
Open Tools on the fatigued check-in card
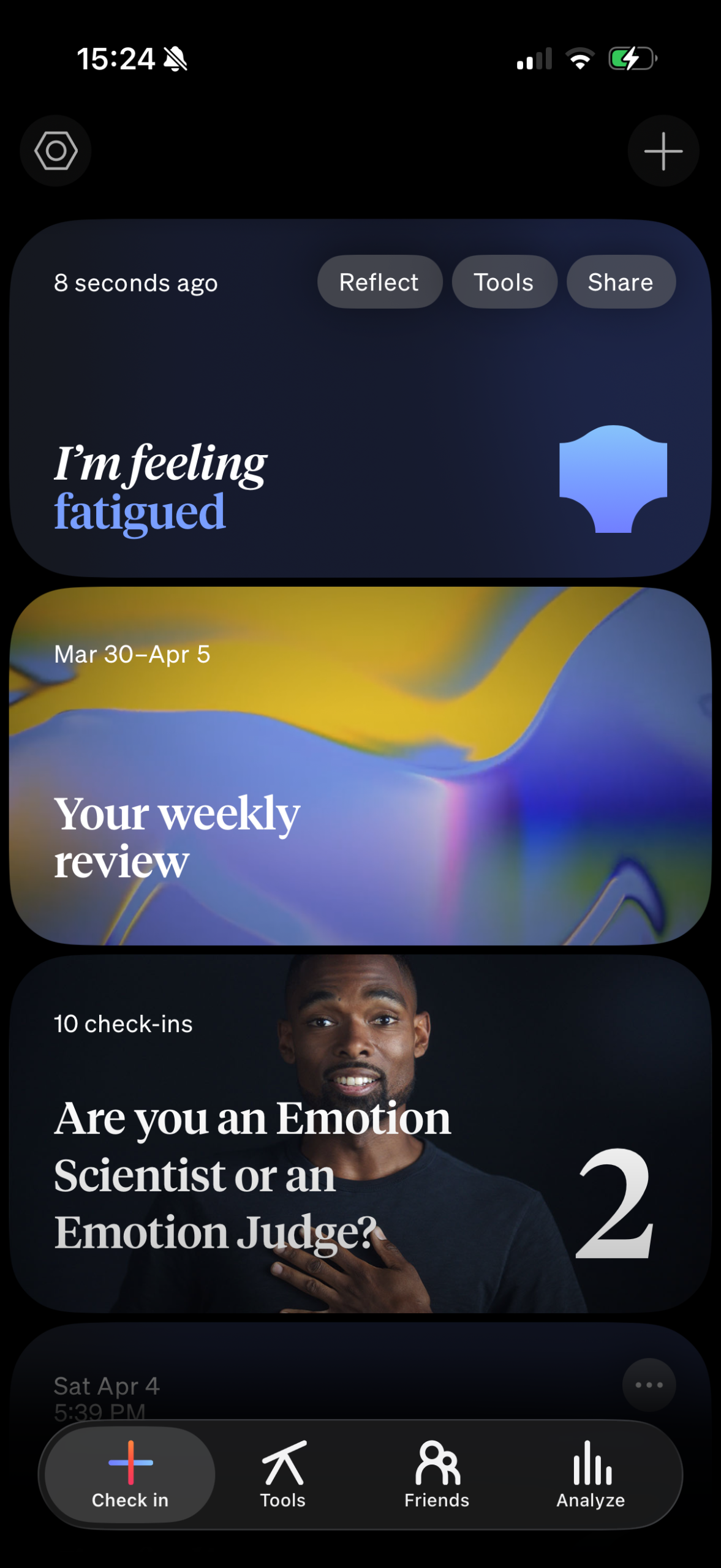[x=504, y=282]
